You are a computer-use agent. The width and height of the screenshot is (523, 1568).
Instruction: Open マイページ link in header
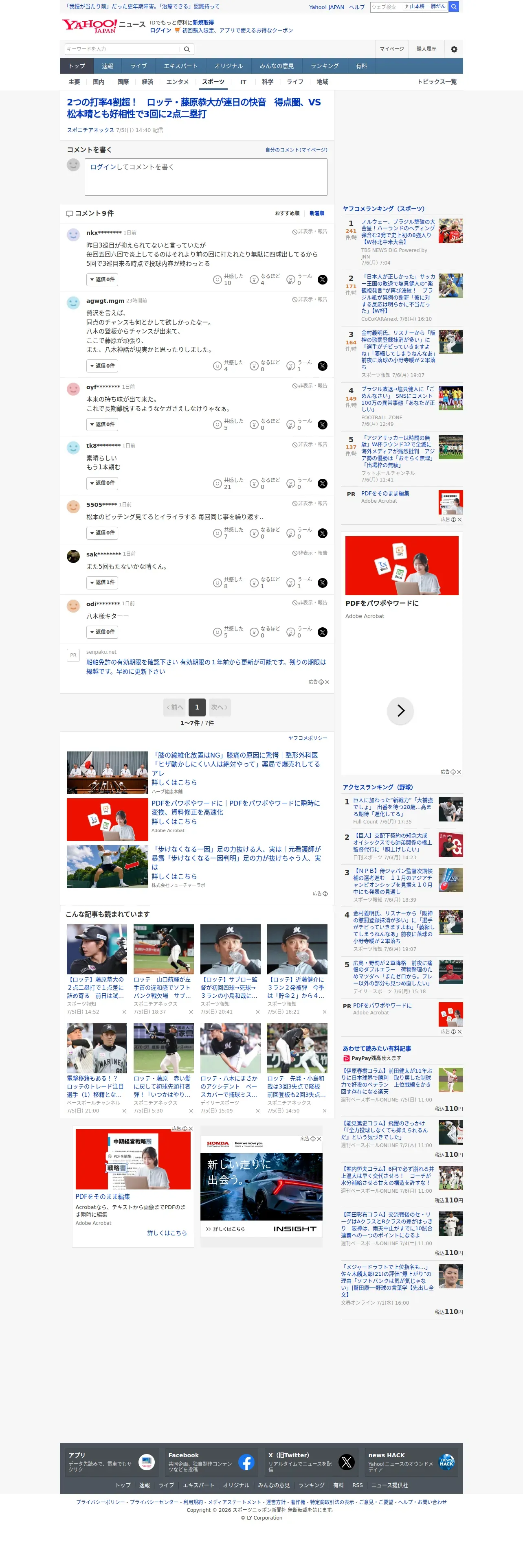click(391, 49)
